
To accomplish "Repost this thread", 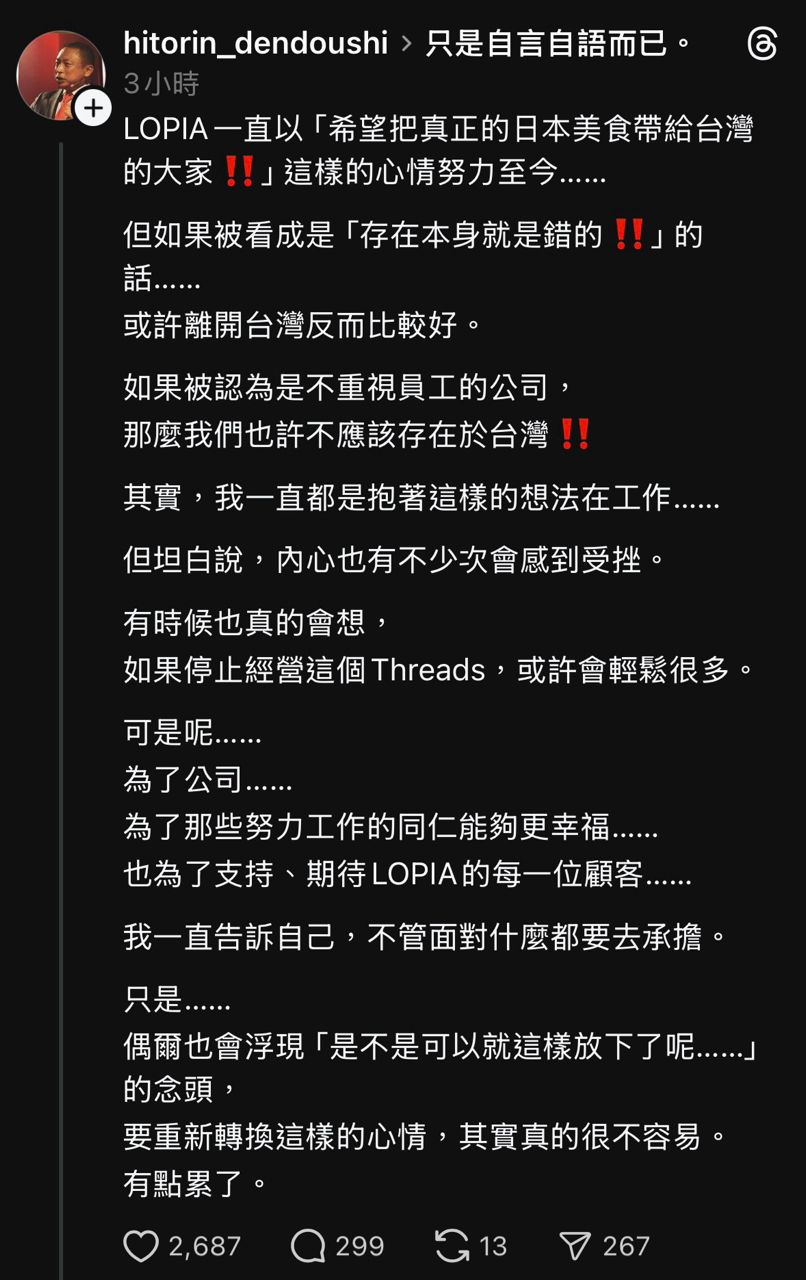I will [x=453, y=1246].
